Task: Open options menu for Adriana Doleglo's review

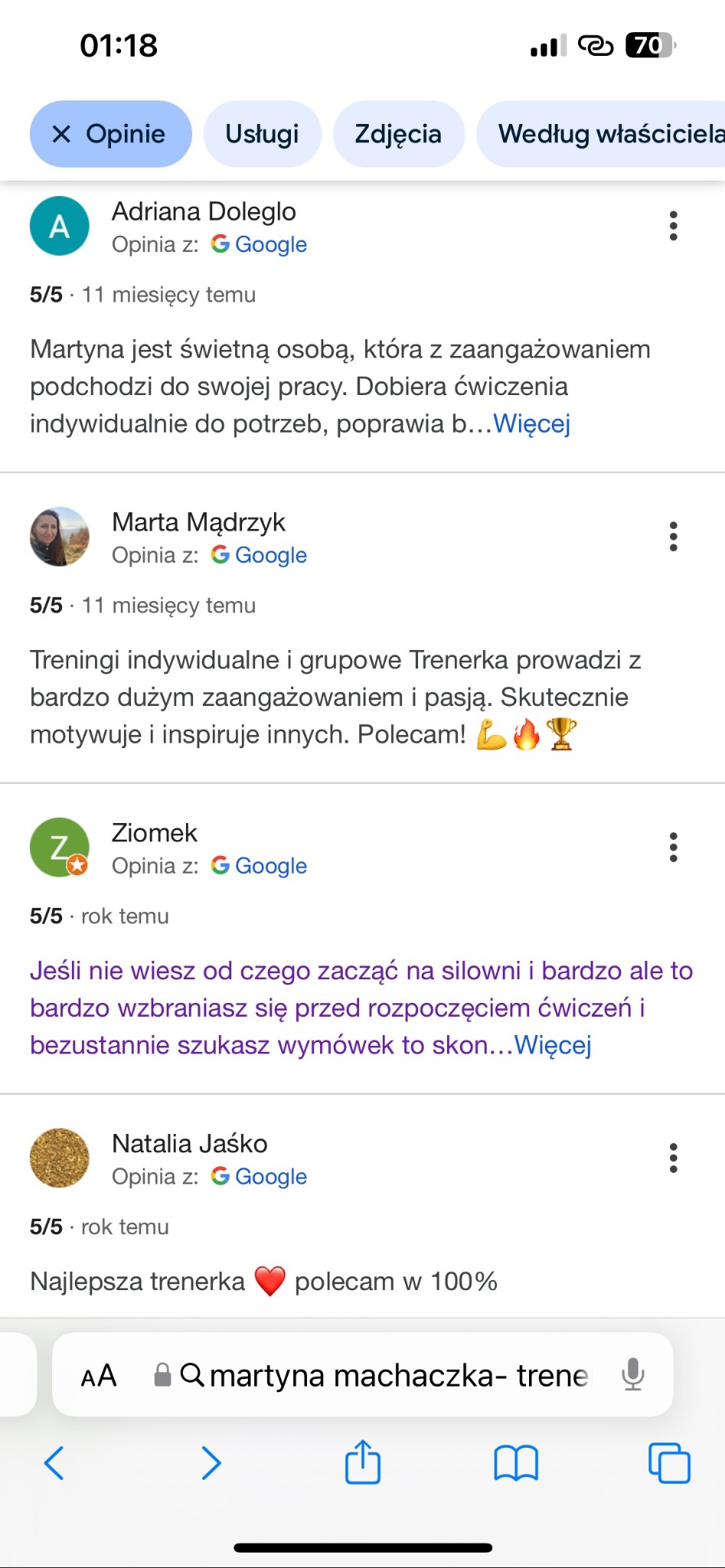Action: 673,226
